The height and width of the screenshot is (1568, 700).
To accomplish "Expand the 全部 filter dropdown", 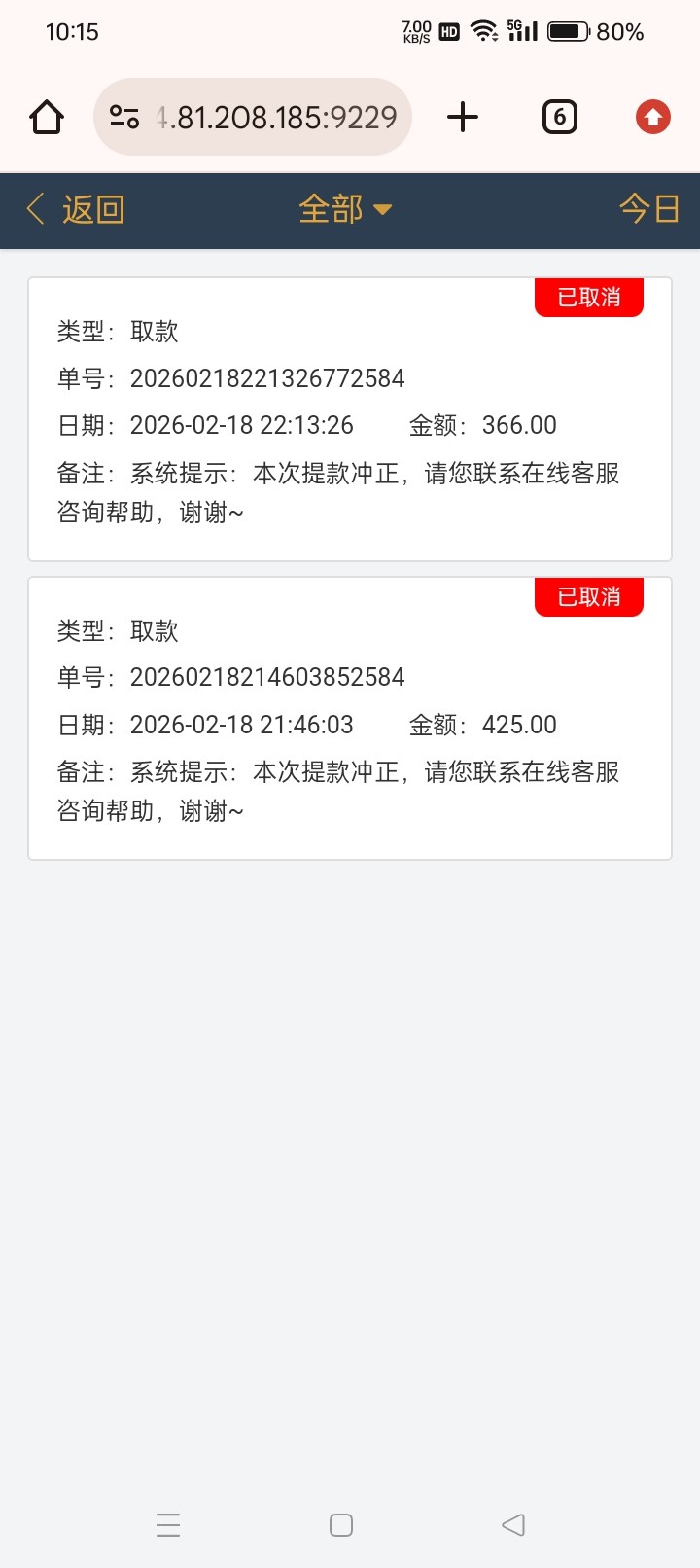I will pyautogui.click(x=344, y=209).
